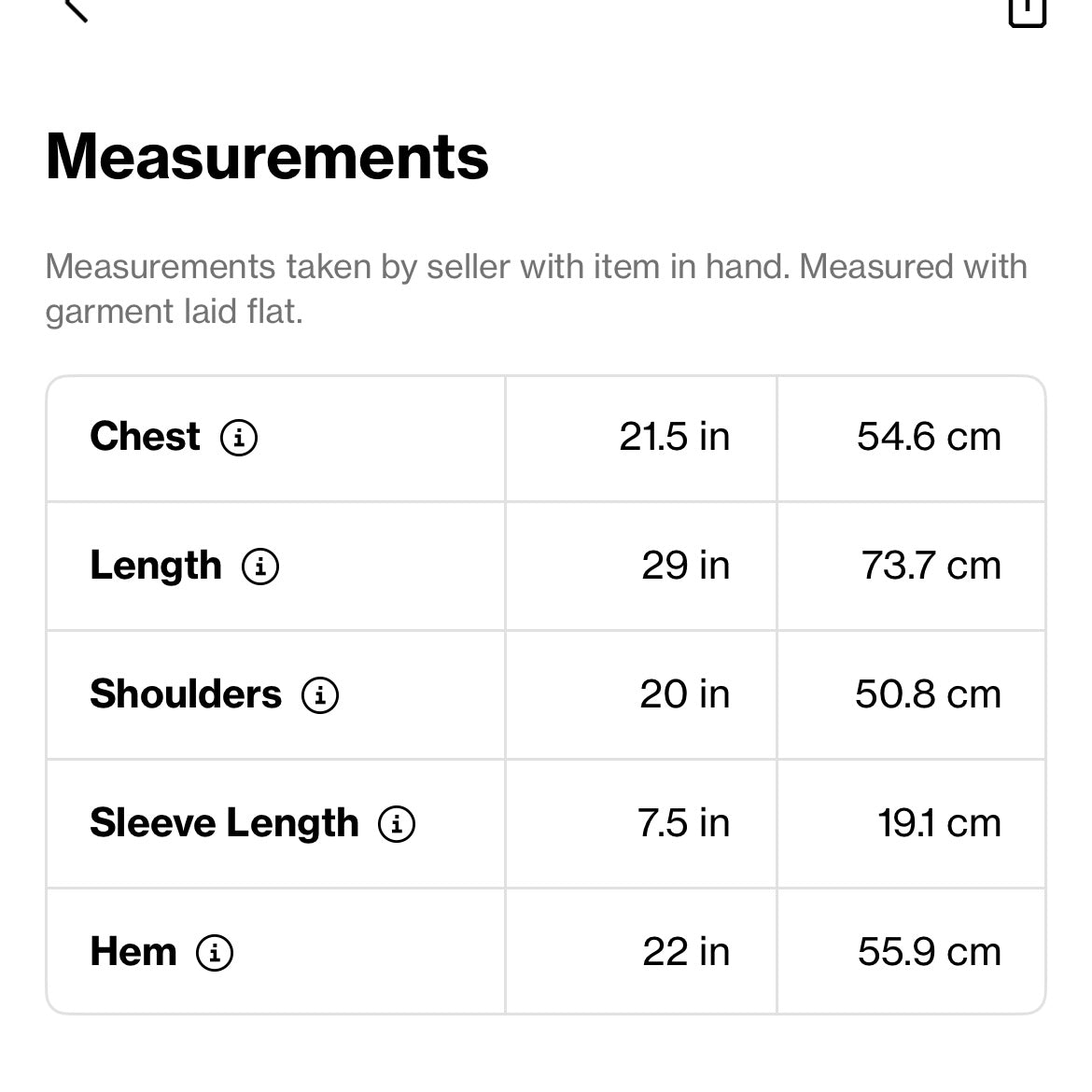This screenshot has height=1092, width=1092.
Task: Tap the info icon beside Hem
Action: [215, 952]
